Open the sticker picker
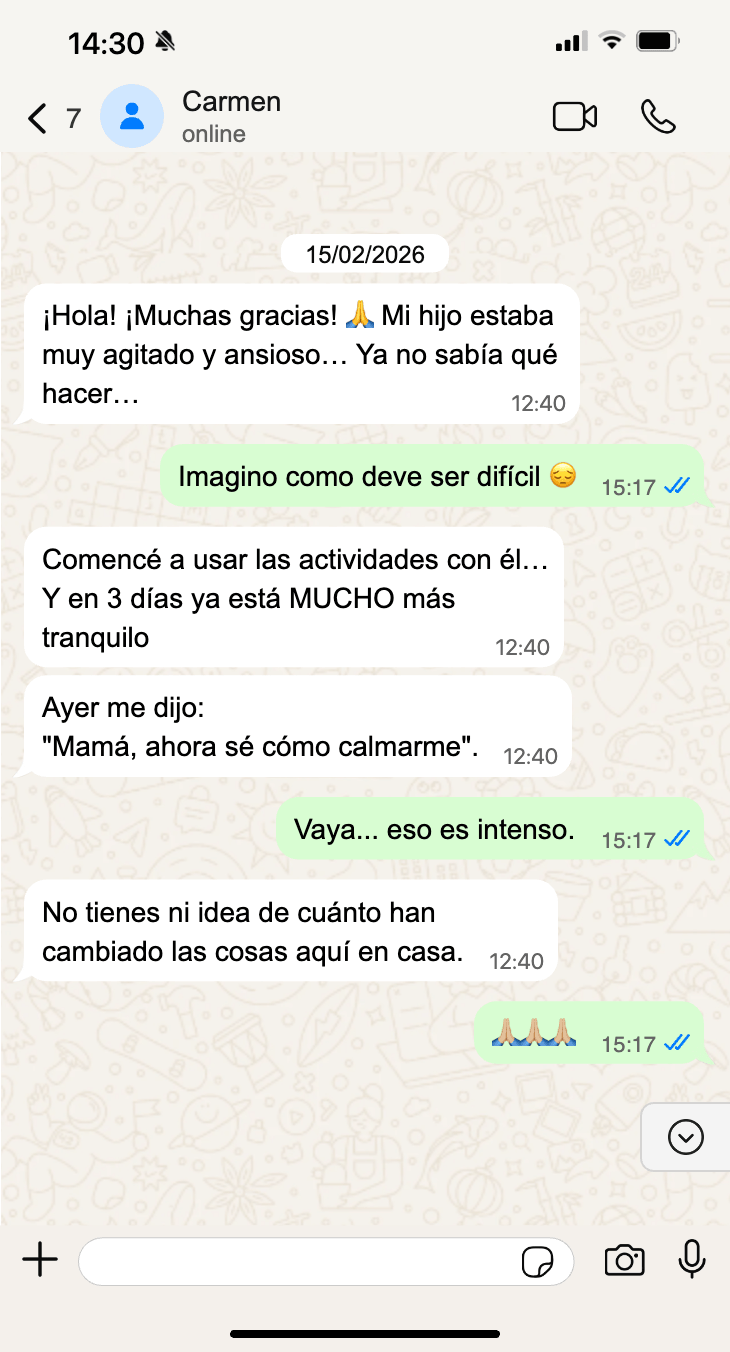This screenshot has height=1352, width=730. 538,1262
